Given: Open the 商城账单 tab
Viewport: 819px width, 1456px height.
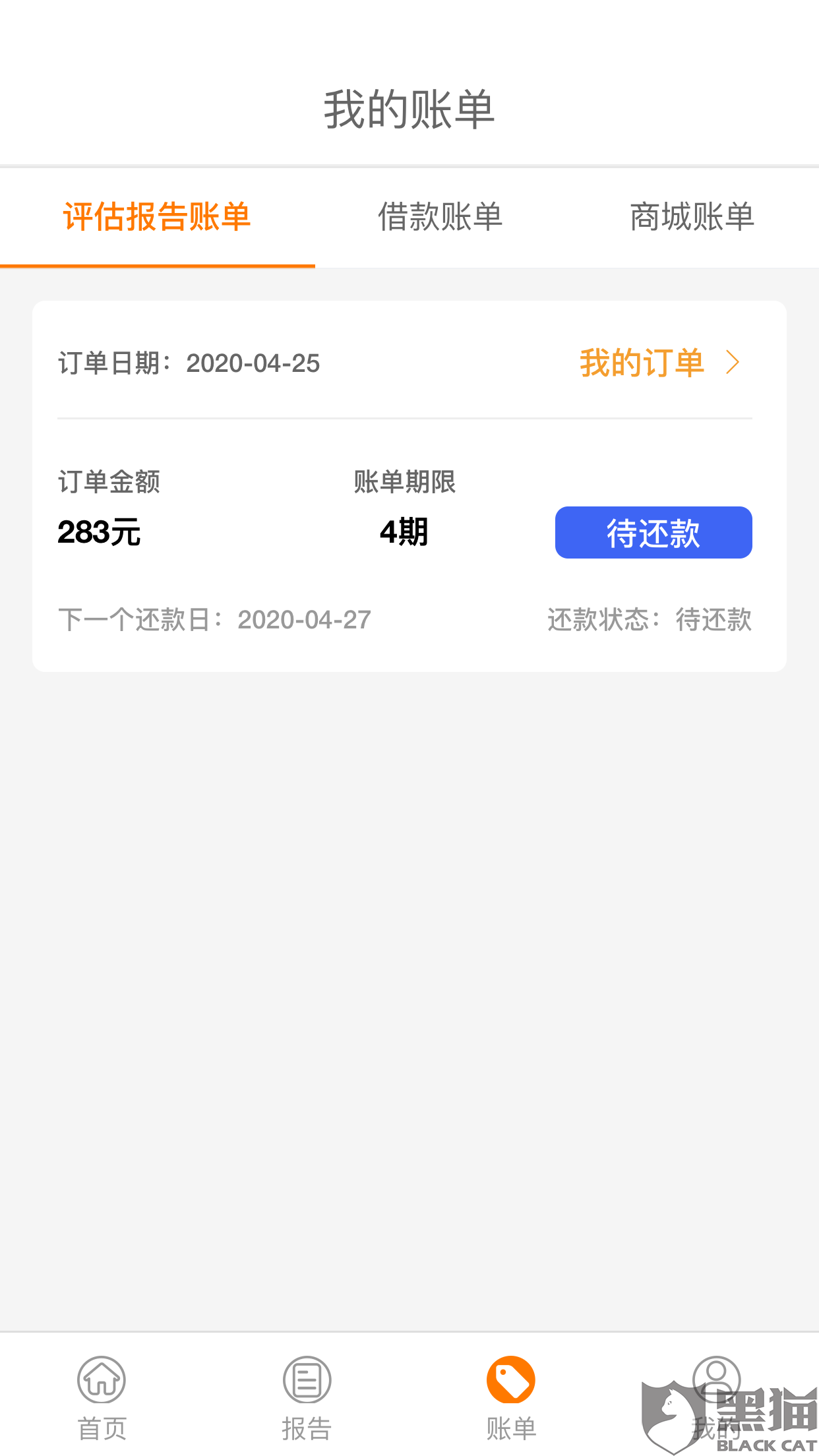Looking at the screenshot, I should (x=692, y=217).
